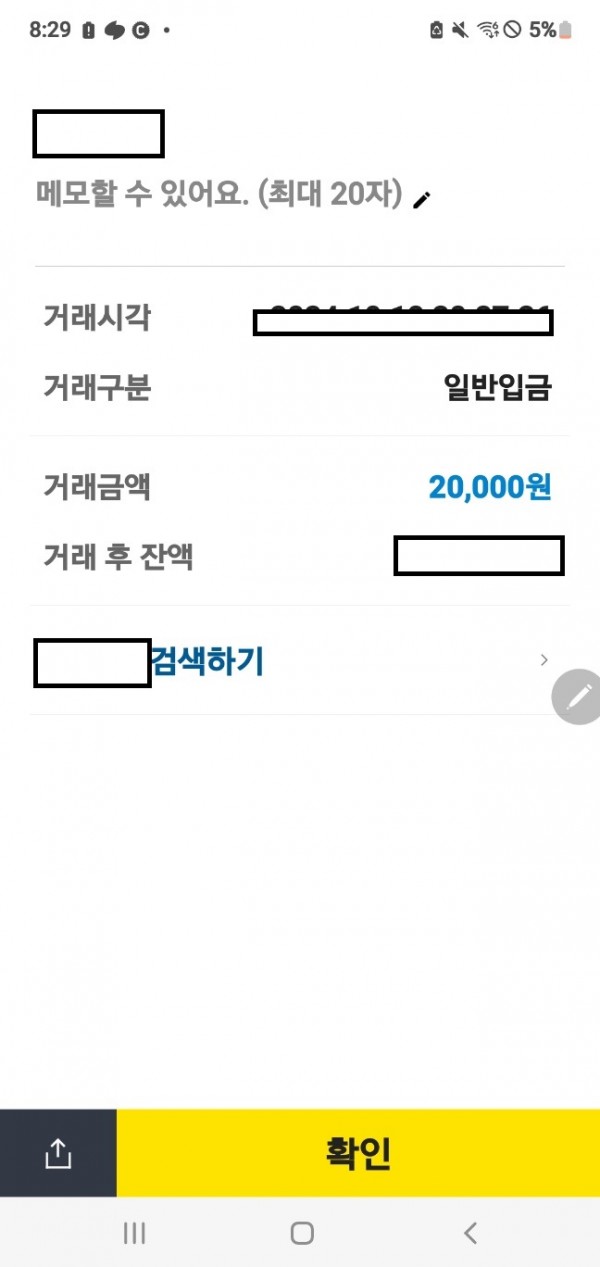600x1267 pixels.
Task: Tap the pencil icon to edit memo
Action: (x=423, y=199)
